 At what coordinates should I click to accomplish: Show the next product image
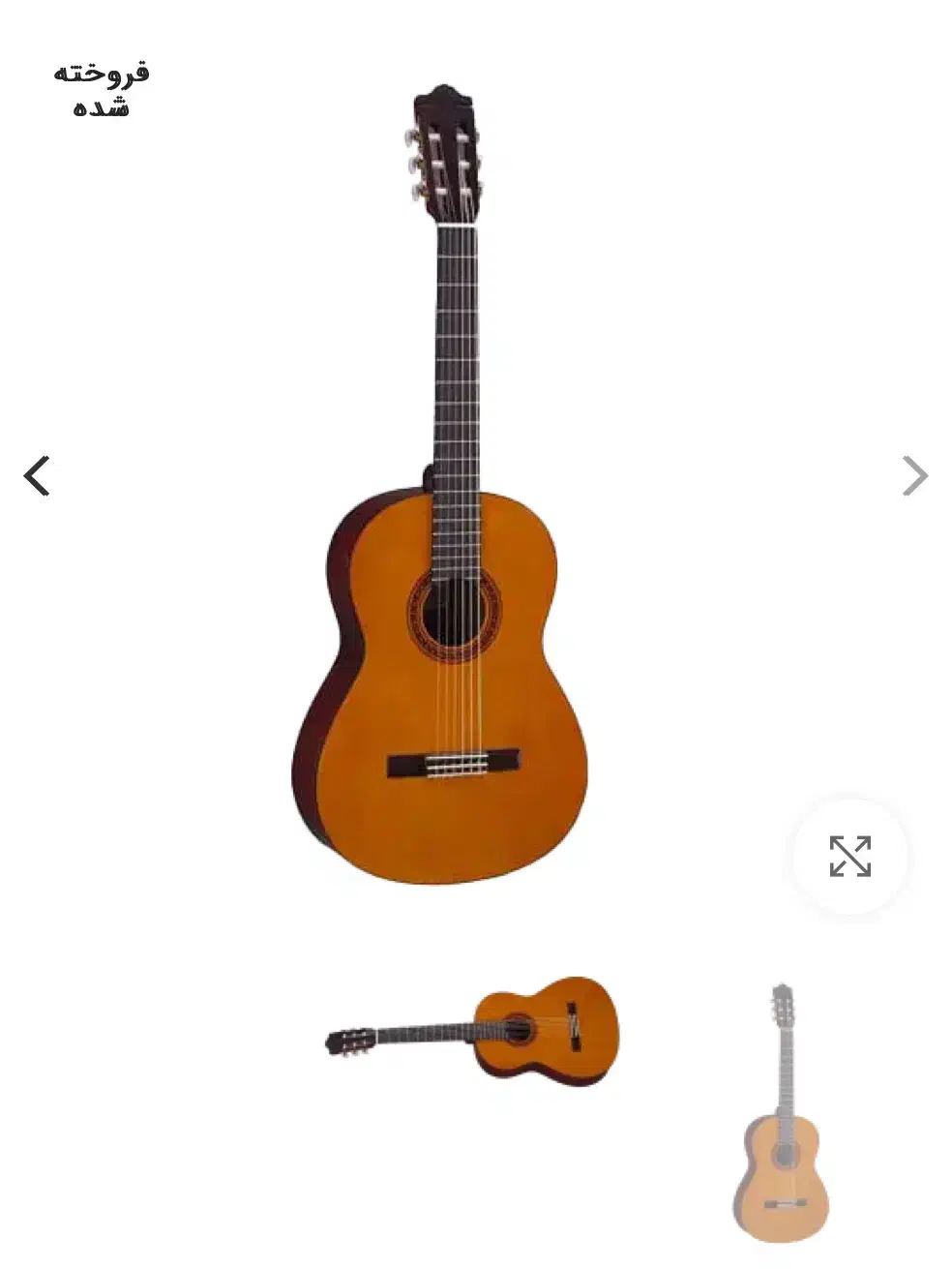(914, 476)
